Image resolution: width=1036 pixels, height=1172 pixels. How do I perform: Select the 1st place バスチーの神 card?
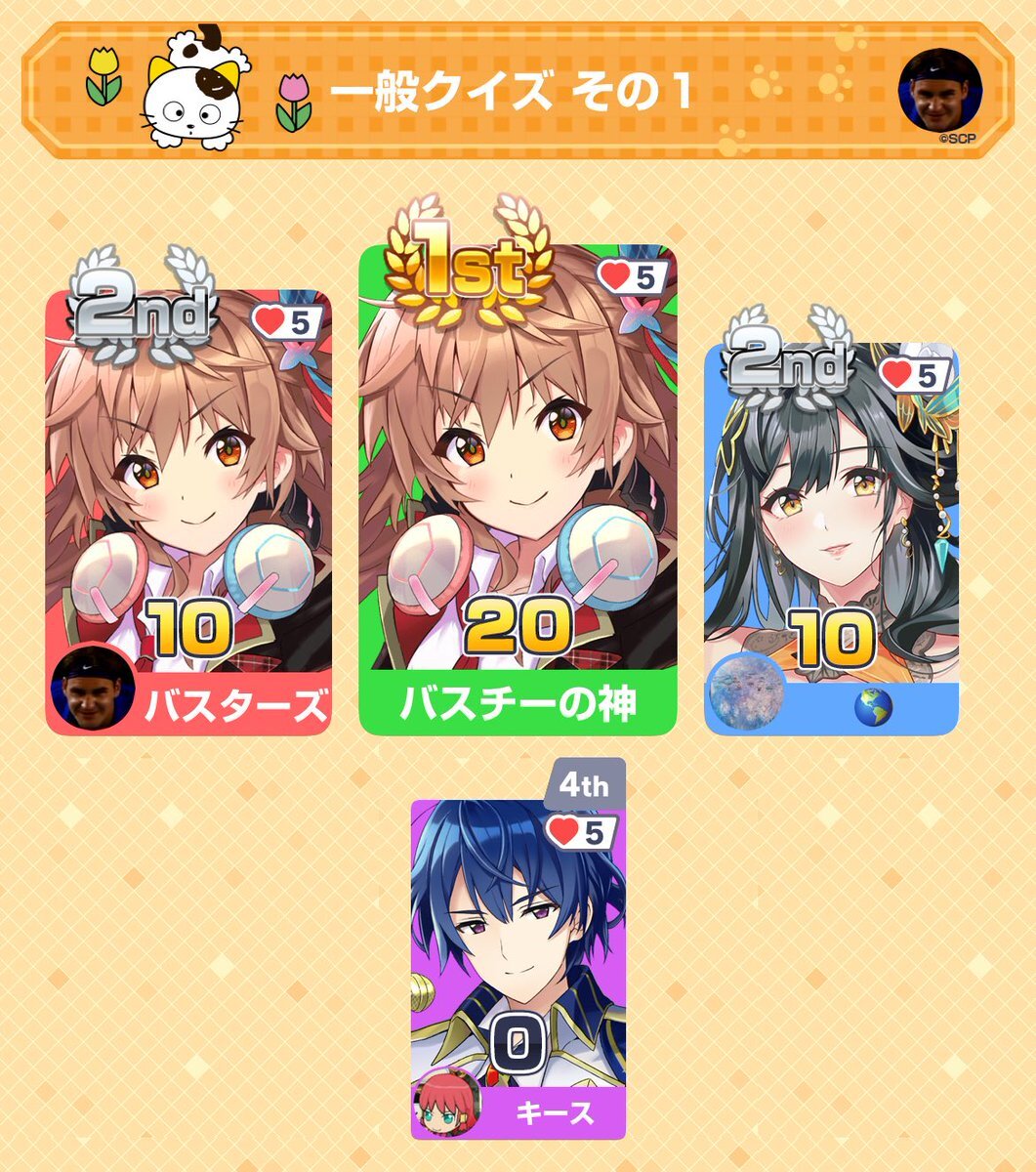(x=518, y=488)
